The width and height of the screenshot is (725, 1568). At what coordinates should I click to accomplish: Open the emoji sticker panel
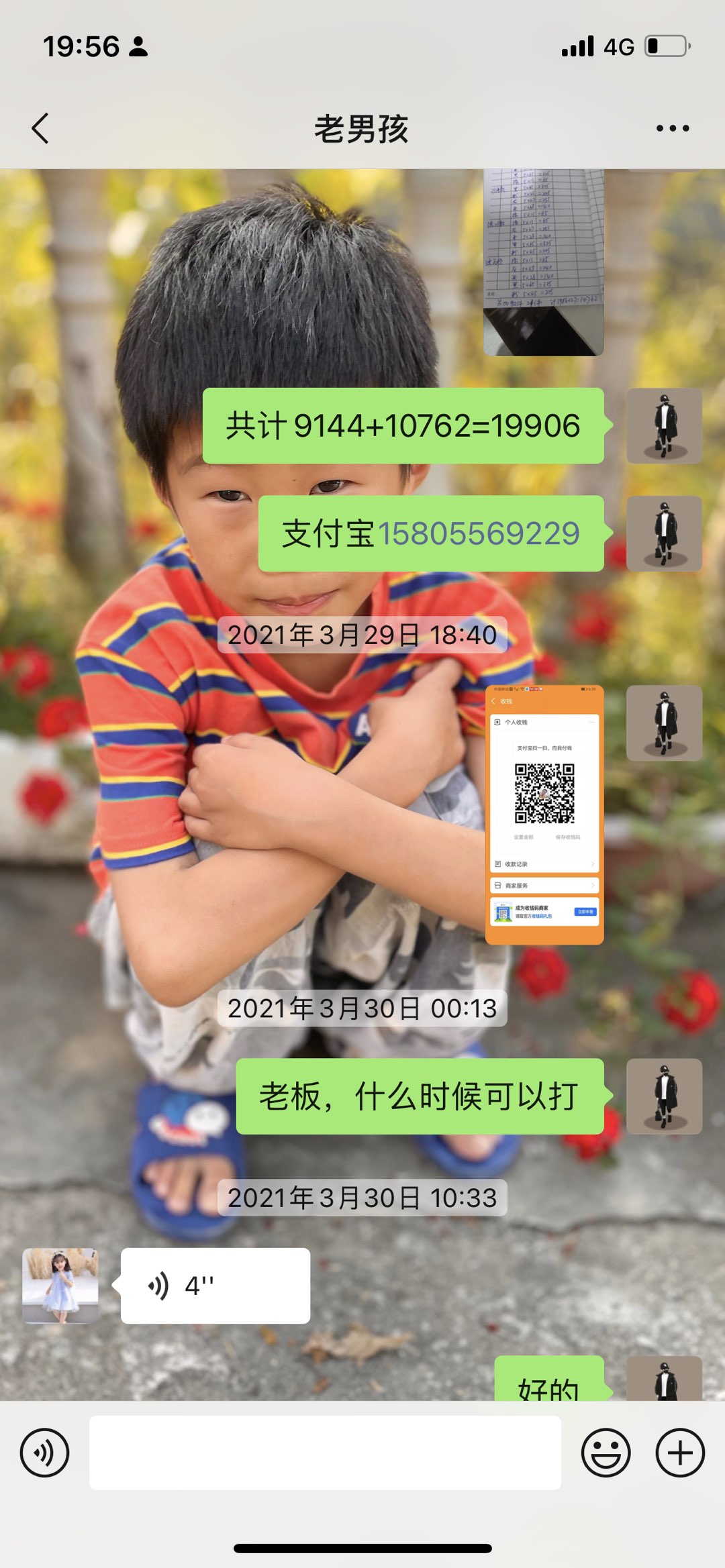pyautogui.click(x=606, y=1453)
